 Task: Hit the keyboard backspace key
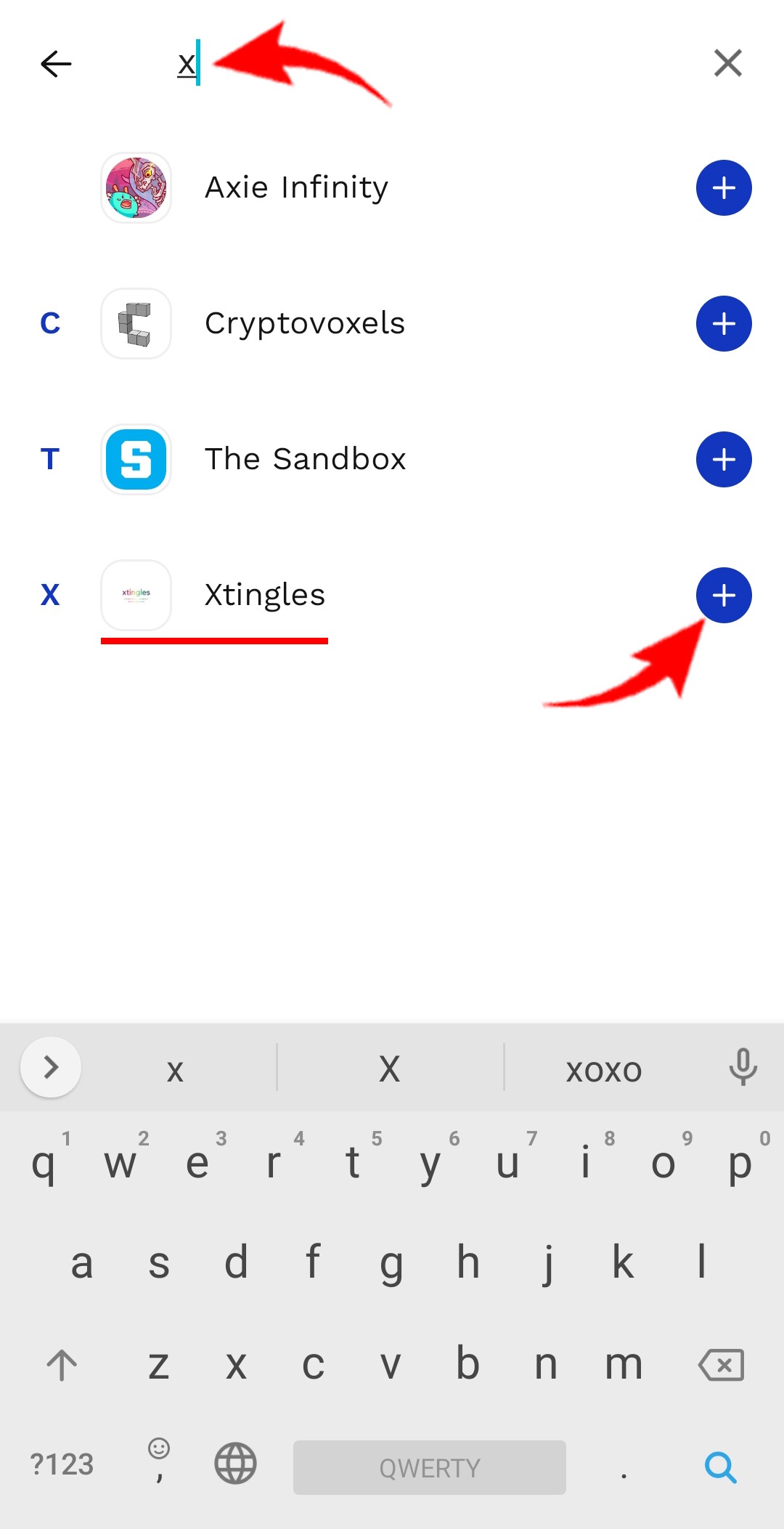(x=720, y=1365)
